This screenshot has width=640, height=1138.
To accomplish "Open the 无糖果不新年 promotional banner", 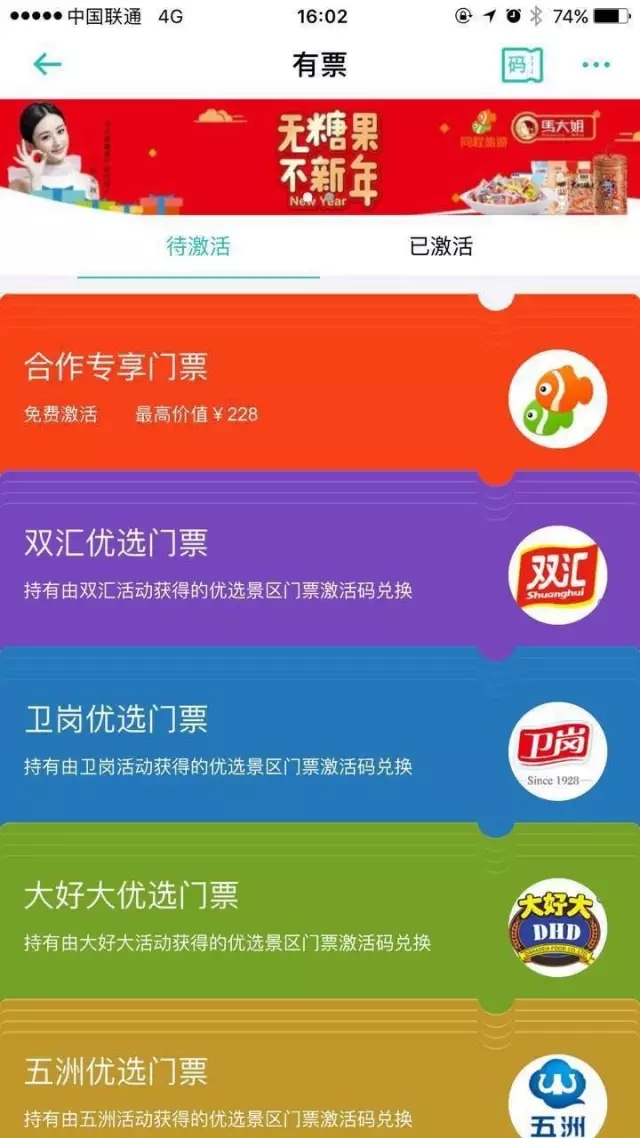I will point(320,157).
